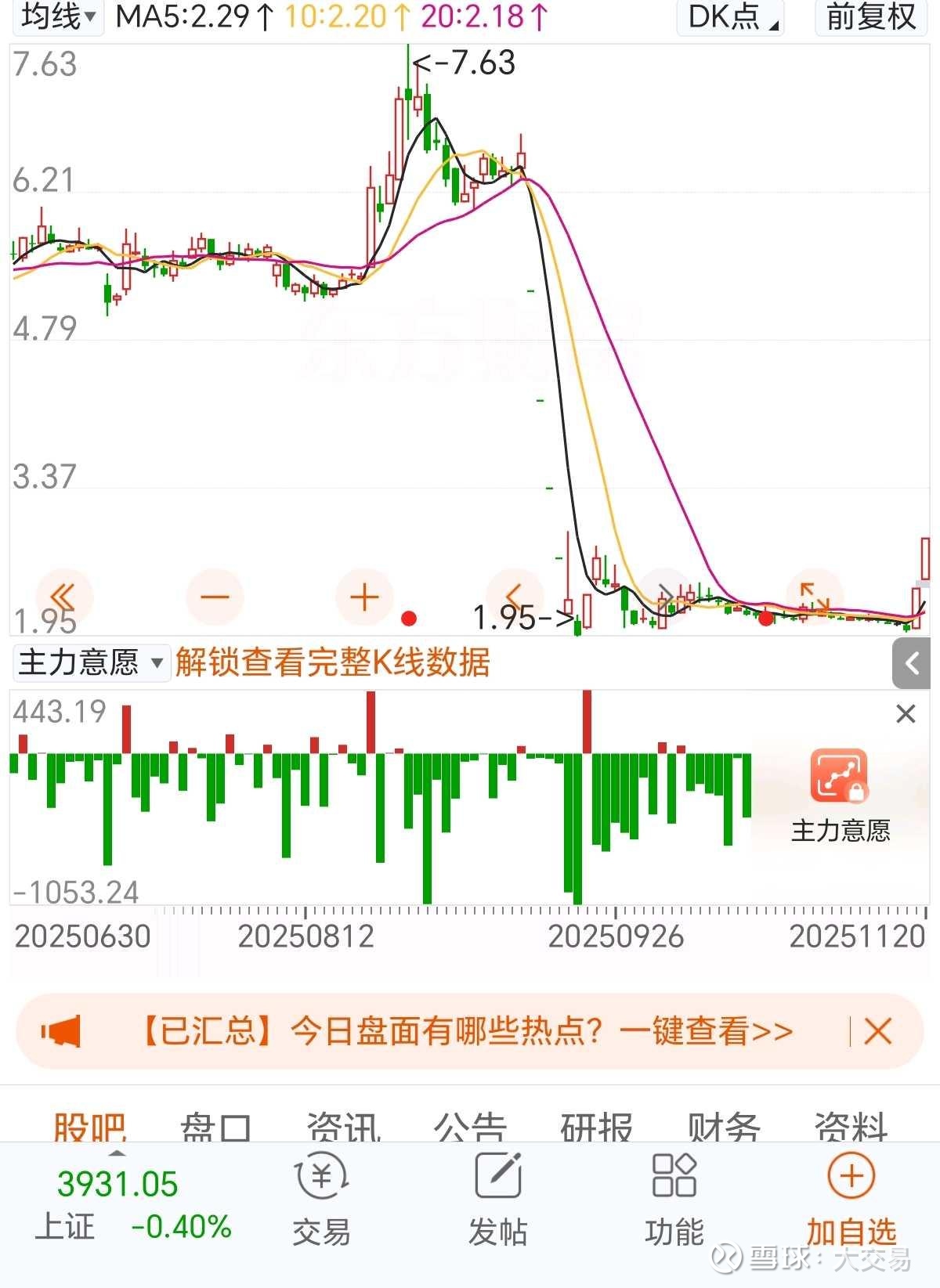The width and height of the screenshot is (940, 1288).
Task: Zoom in the K-line chart
Action: [364, 597]
